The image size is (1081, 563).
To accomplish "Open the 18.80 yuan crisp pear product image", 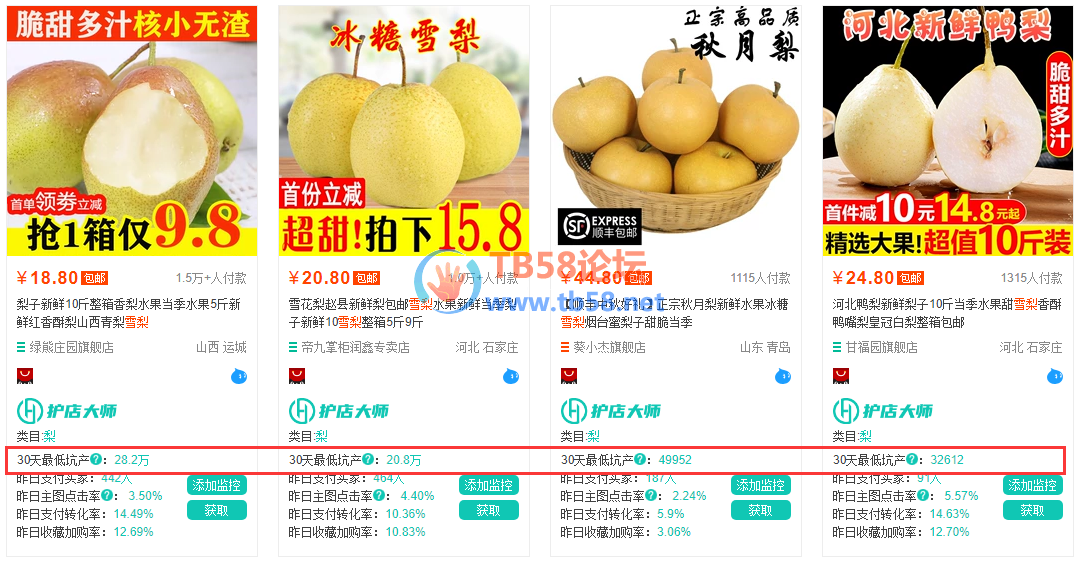I will (132, 130).
